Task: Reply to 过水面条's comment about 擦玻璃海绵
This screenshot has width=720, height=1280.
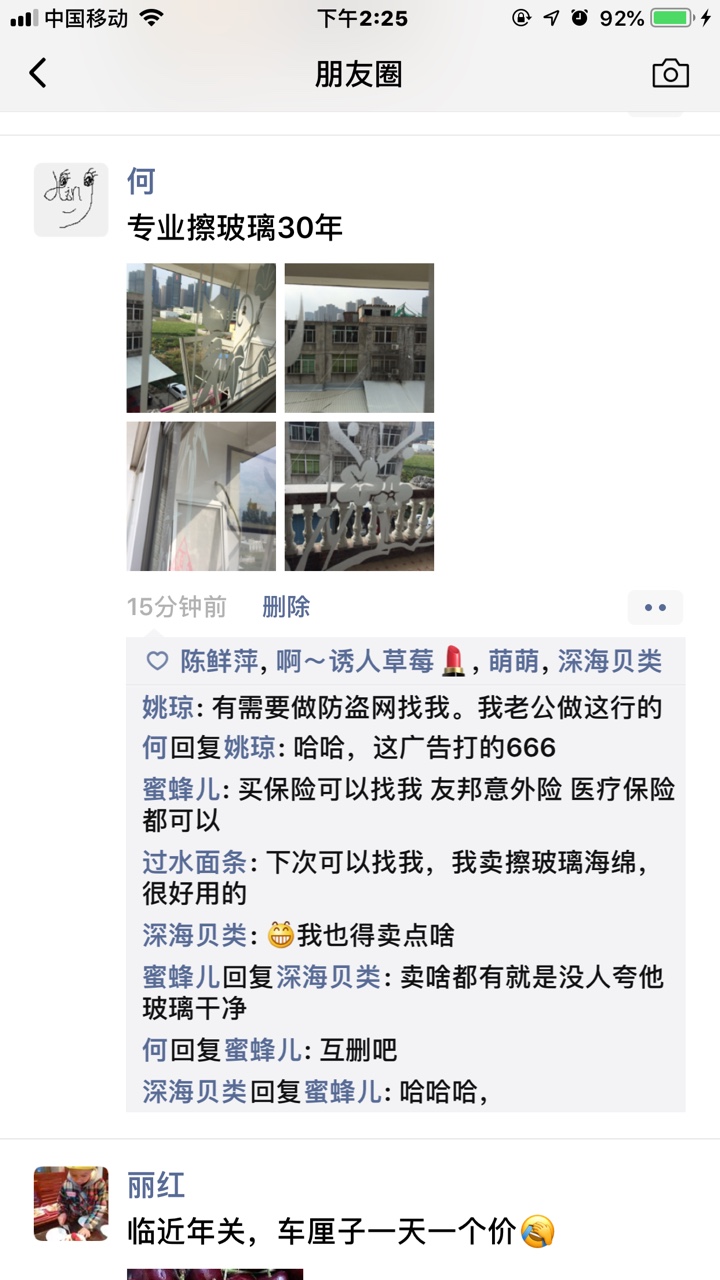Action: coord(409,877)
